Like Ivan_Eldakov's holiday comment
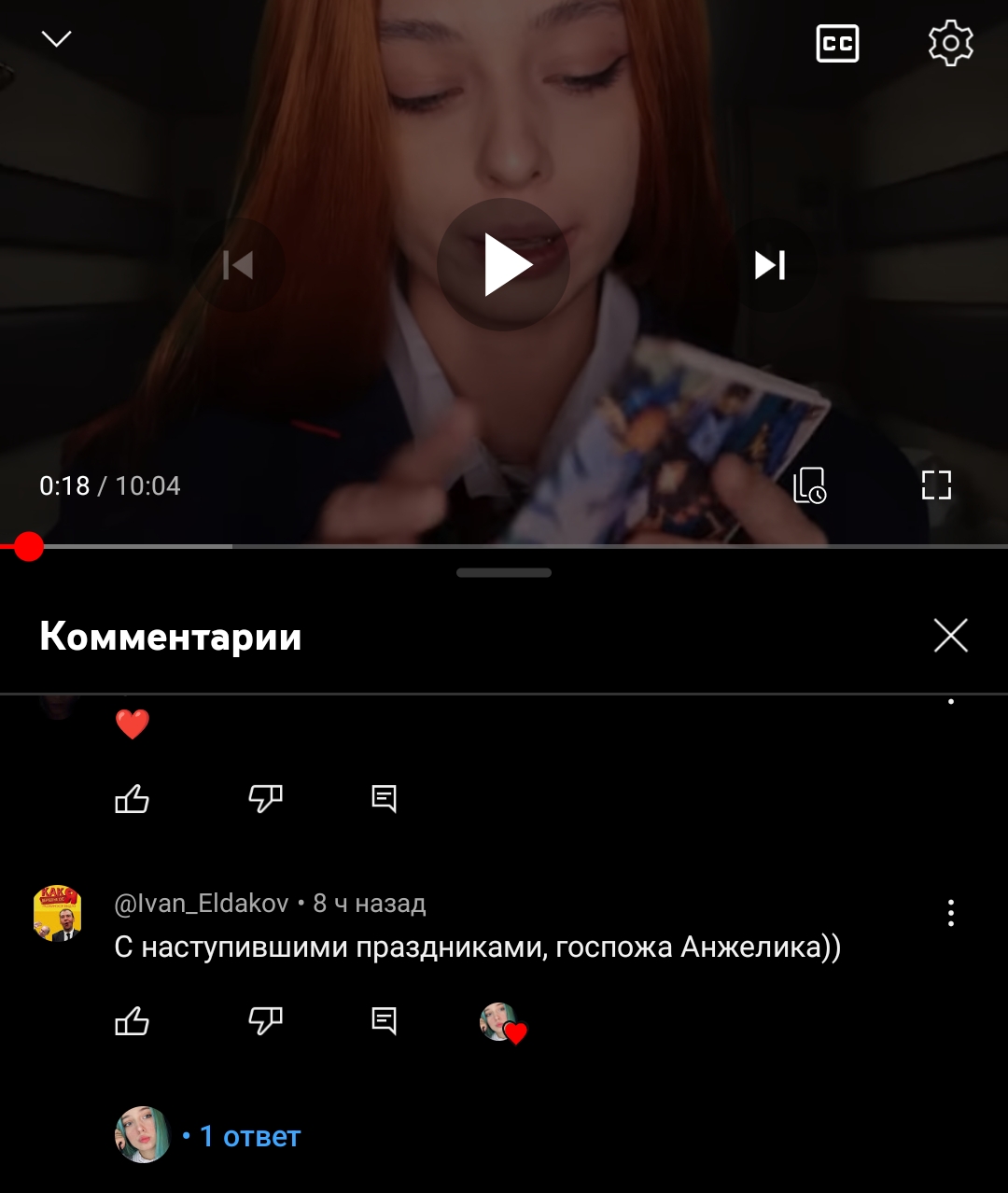This screenshot has width=1008, height=1193. point(132,1022)
